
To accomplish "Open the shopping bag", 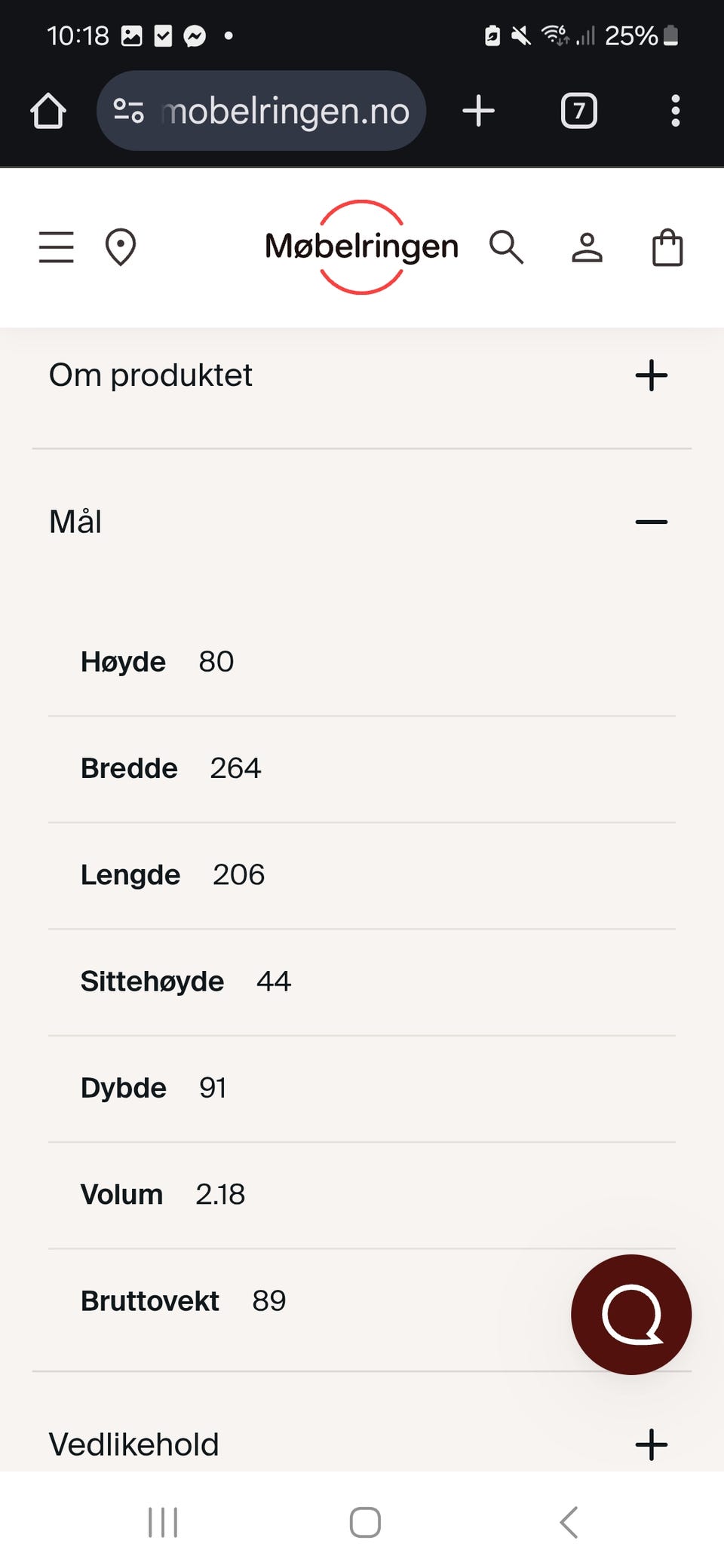I will click(667, 247).
